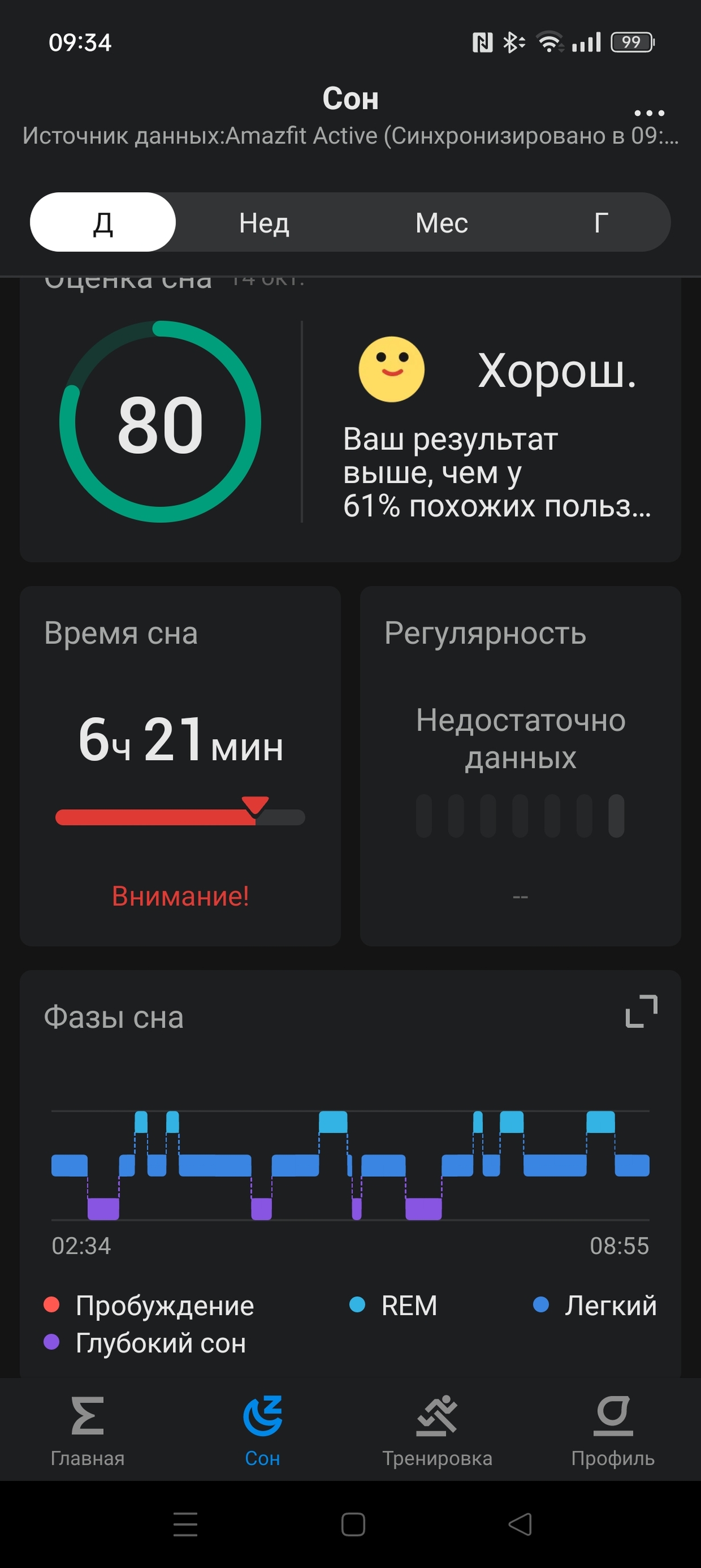The height and width of the screenshot is (1568, 701).
Task: Tap the system back button
Action: click(x=520, y=1525)
